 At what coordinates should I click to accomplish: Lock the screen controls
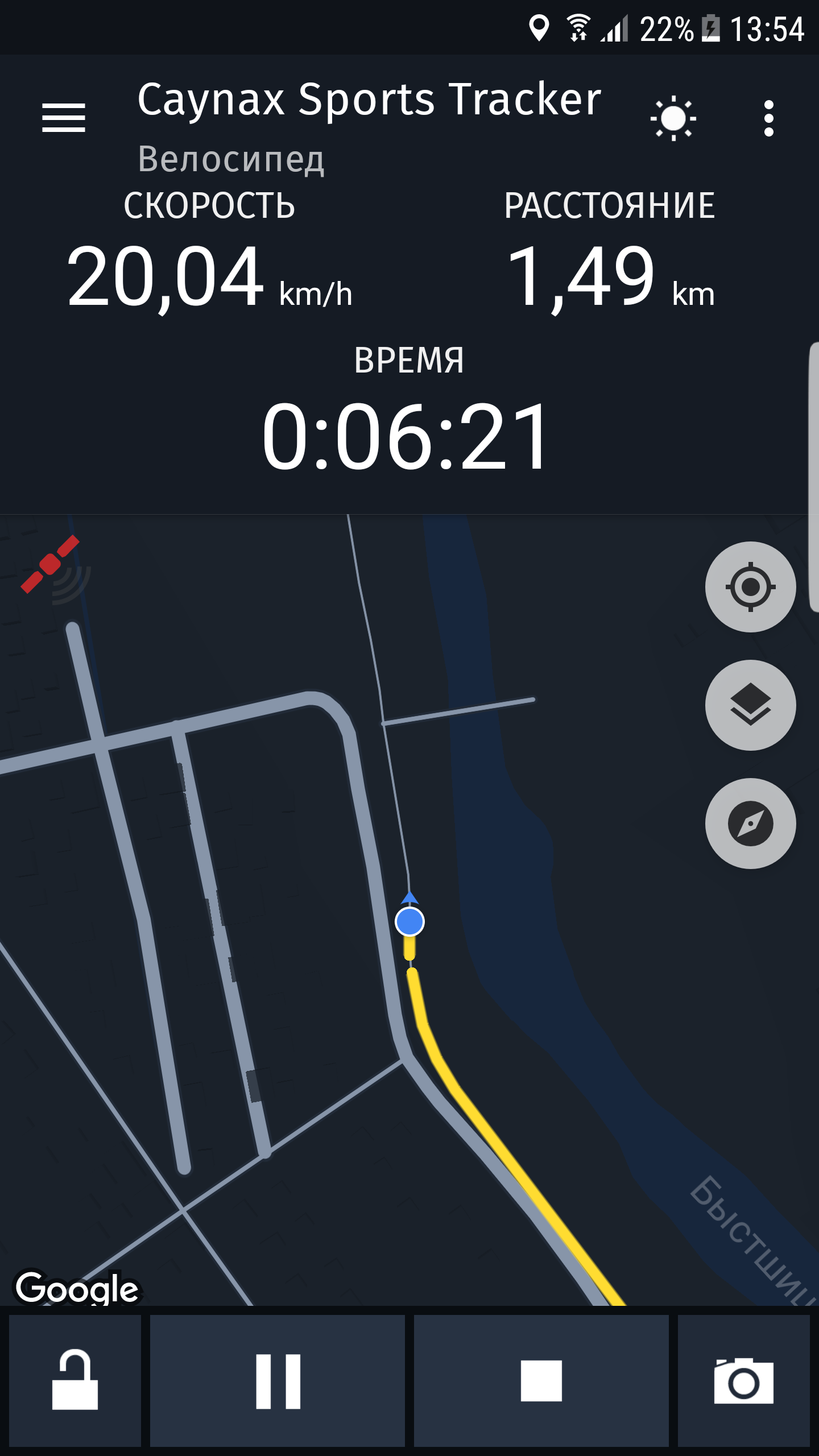coord(75,1380)
